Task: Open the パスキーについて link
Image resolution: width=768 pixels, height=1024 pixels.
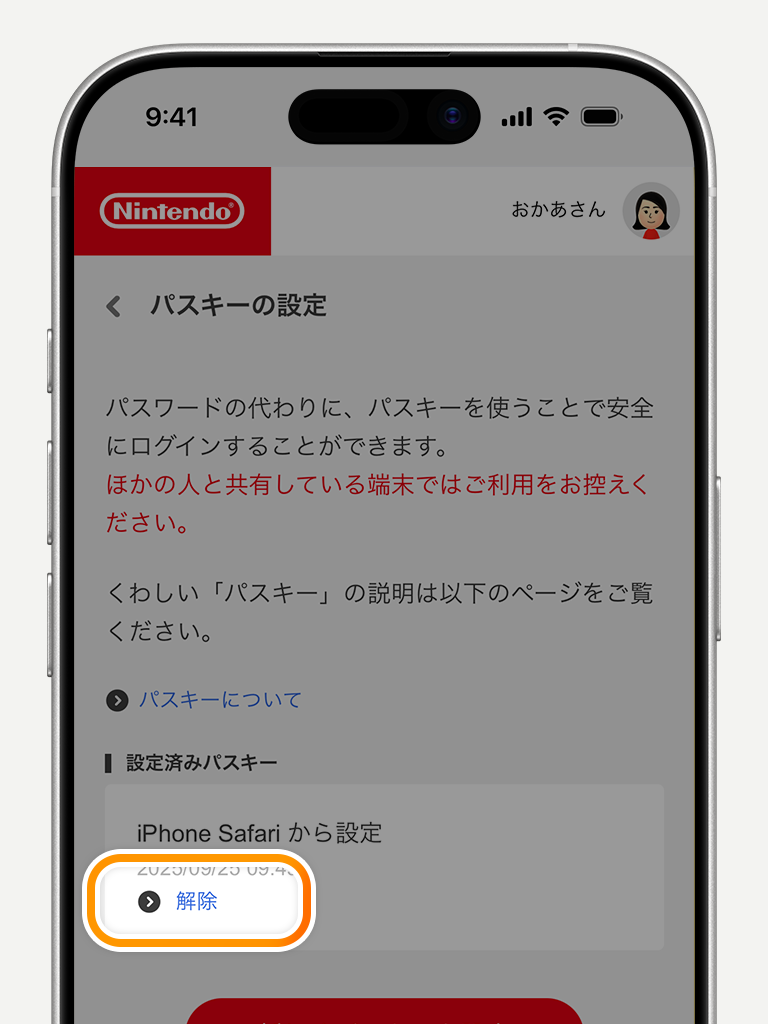Action: click(219, 700)
